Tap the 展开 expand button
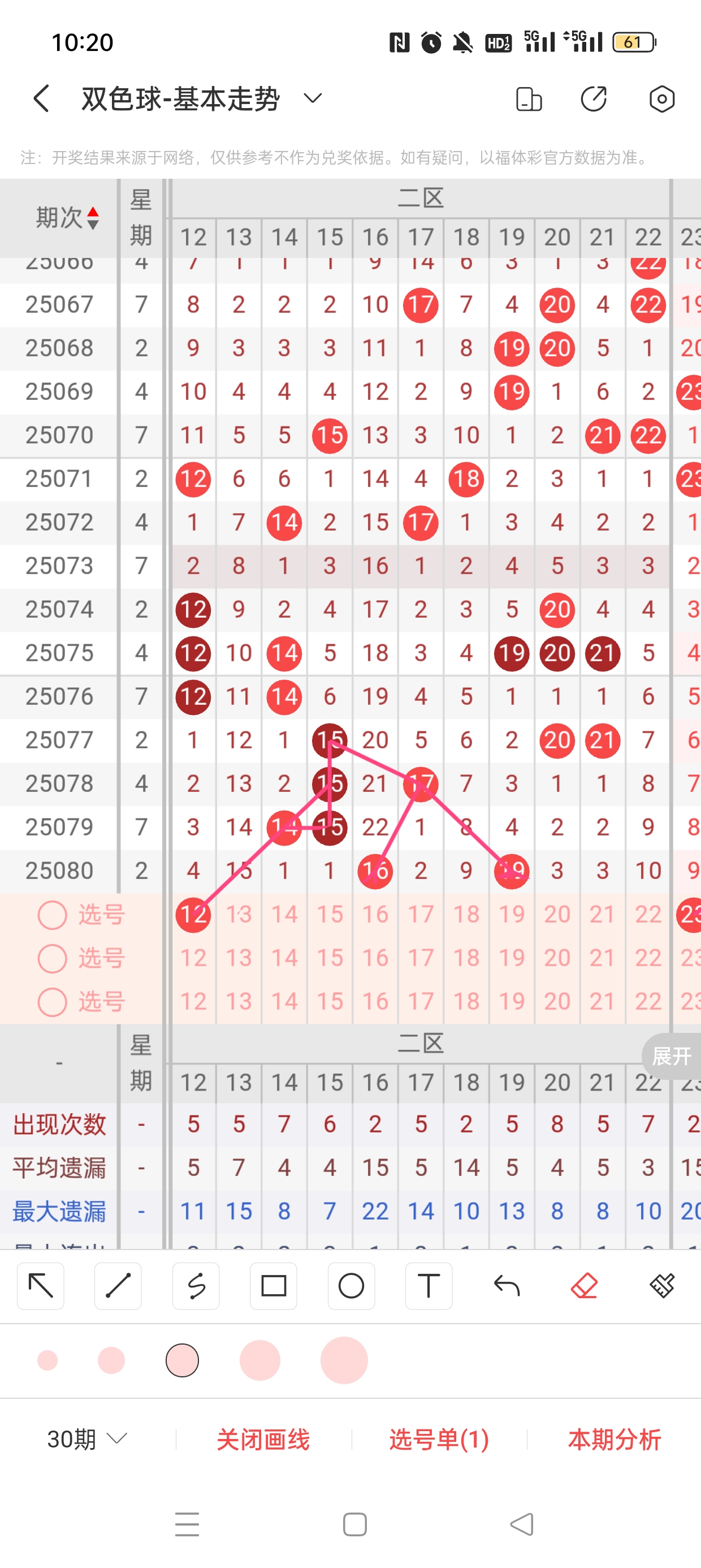 tap(672, 1056)
